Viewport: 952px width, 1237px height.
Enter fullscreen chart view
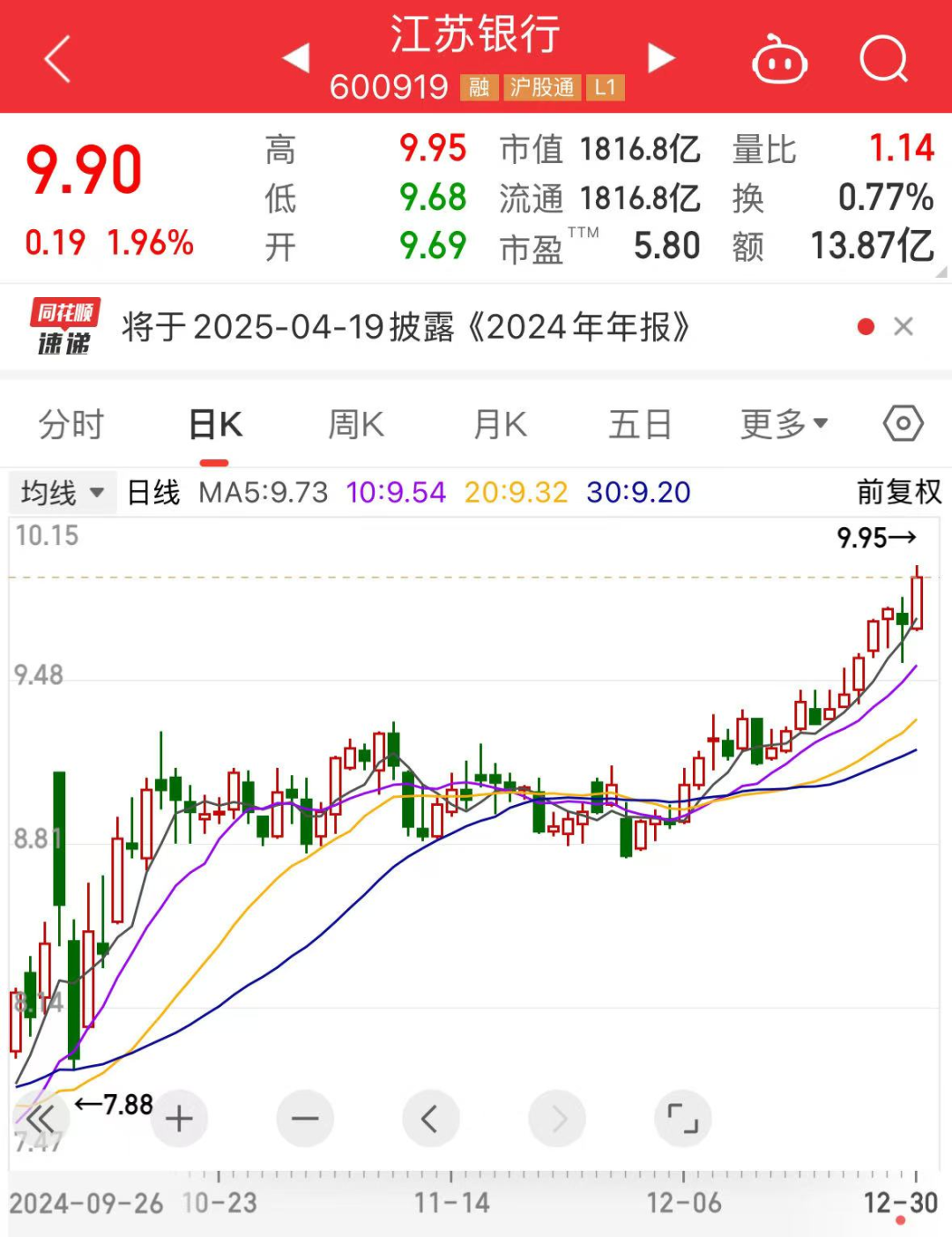point(682,1119)
